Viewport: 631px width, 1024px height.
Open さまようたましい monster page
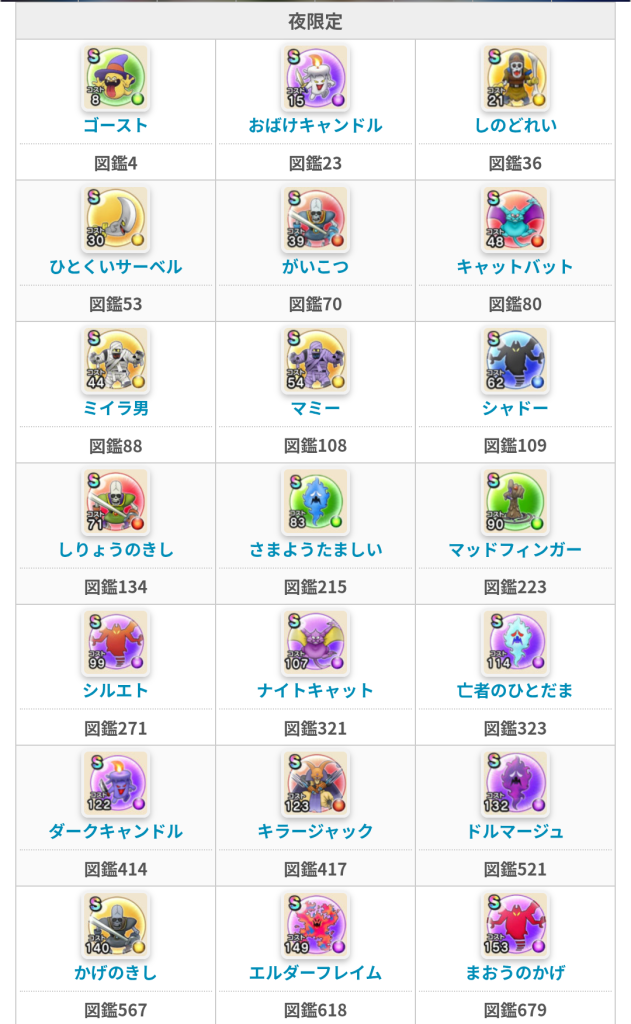[315, 549]
